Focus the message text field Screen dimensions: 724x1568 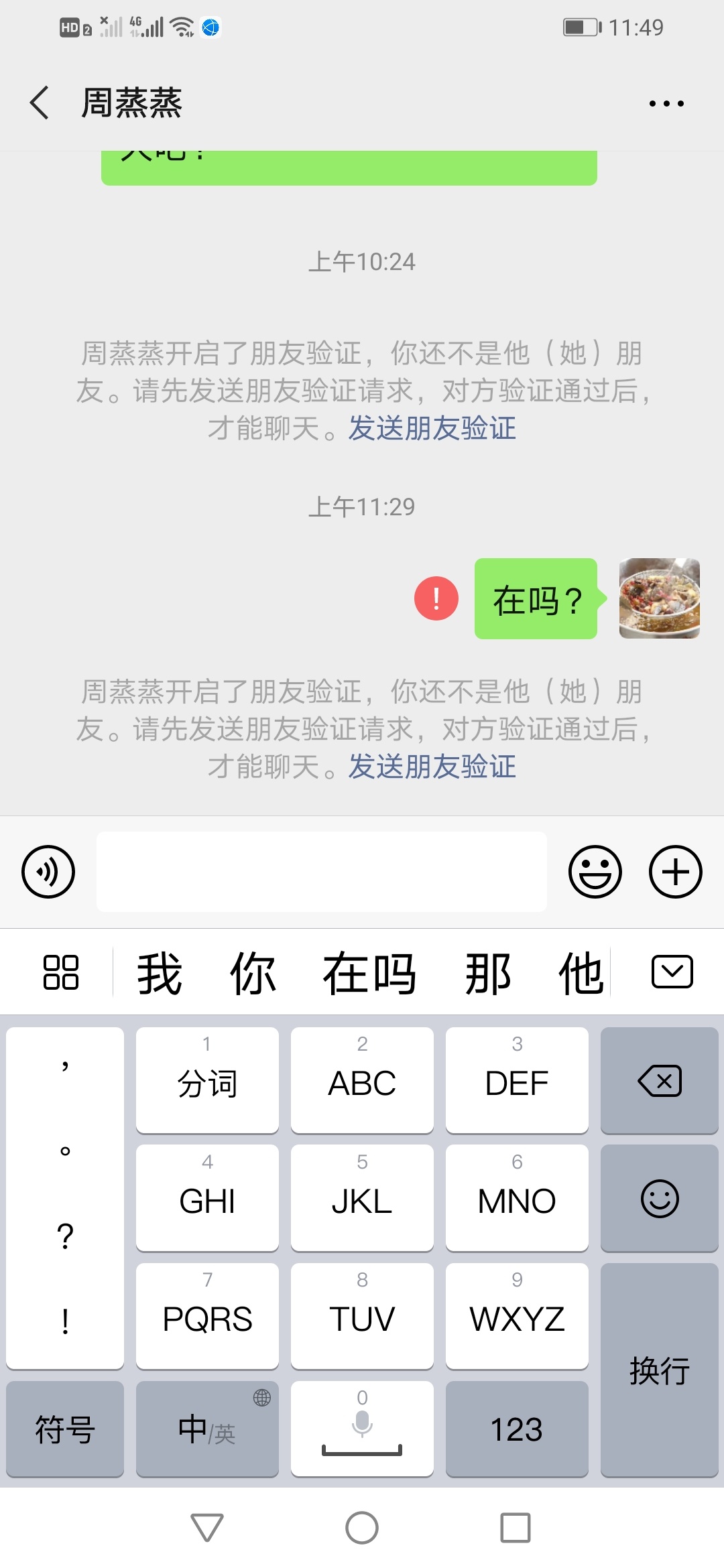coord(322,871)
